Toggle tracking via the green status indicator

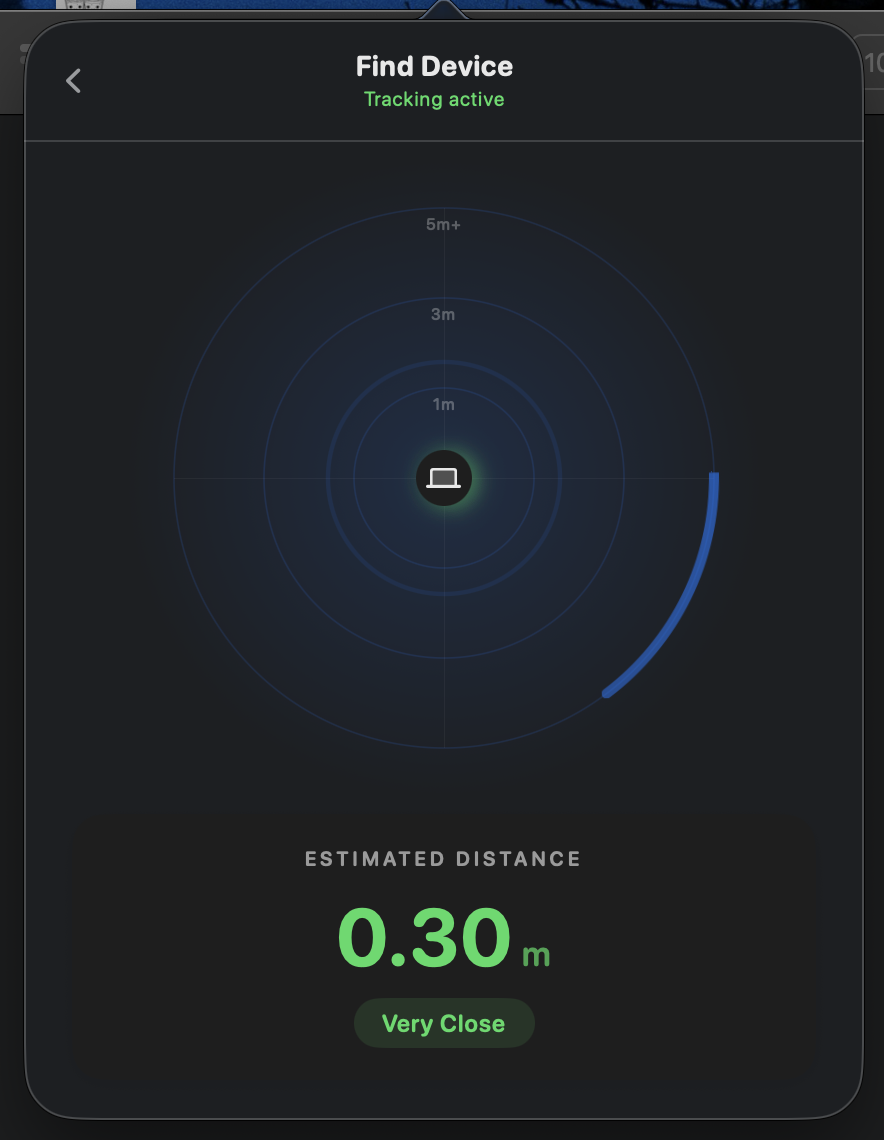click(433, 99)
